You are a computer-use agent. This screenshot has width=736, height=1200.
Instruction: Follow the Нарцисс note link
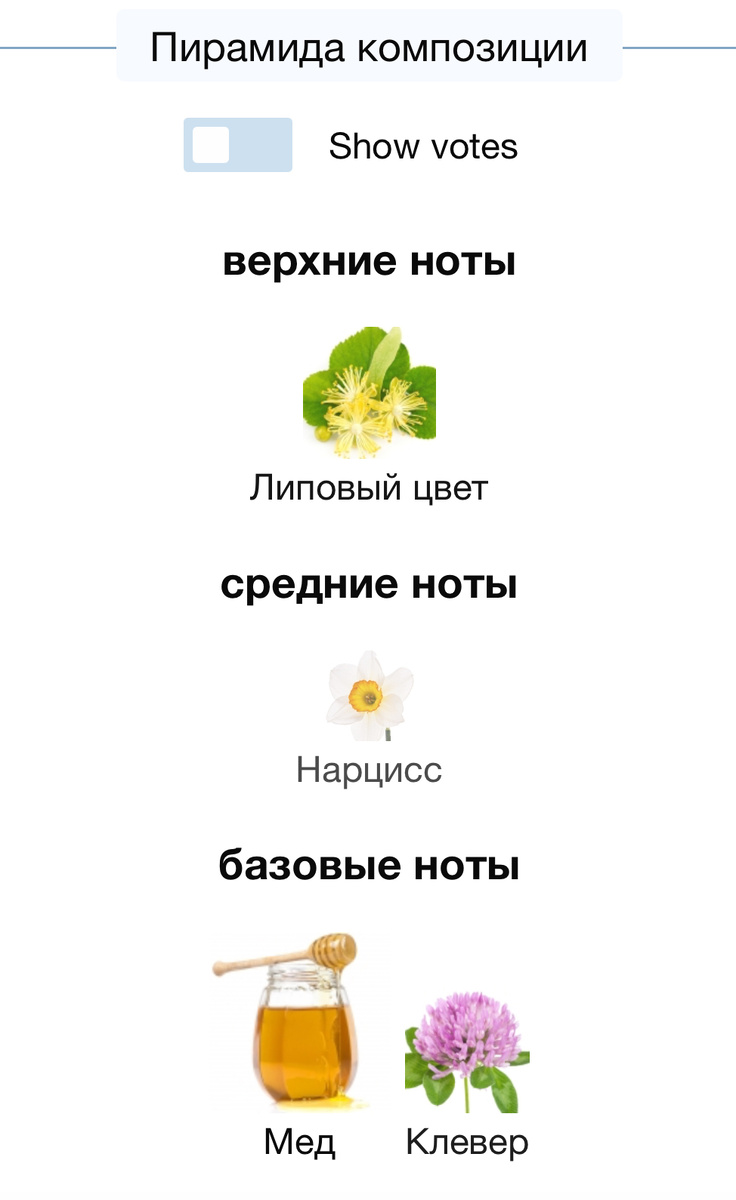[x=368, y=770]
